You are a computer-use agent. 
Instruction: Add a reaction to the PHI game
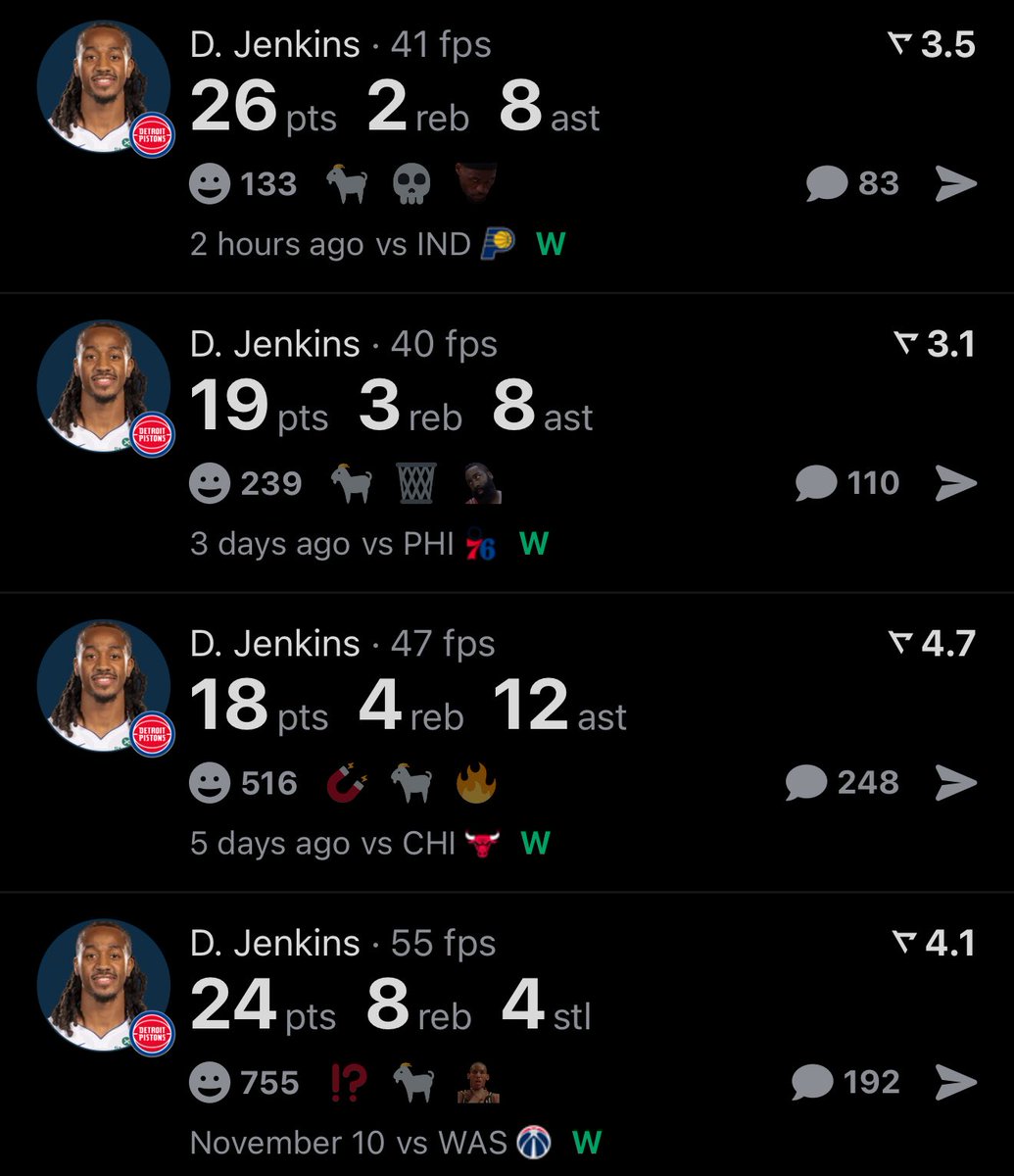tap(210, 483)
